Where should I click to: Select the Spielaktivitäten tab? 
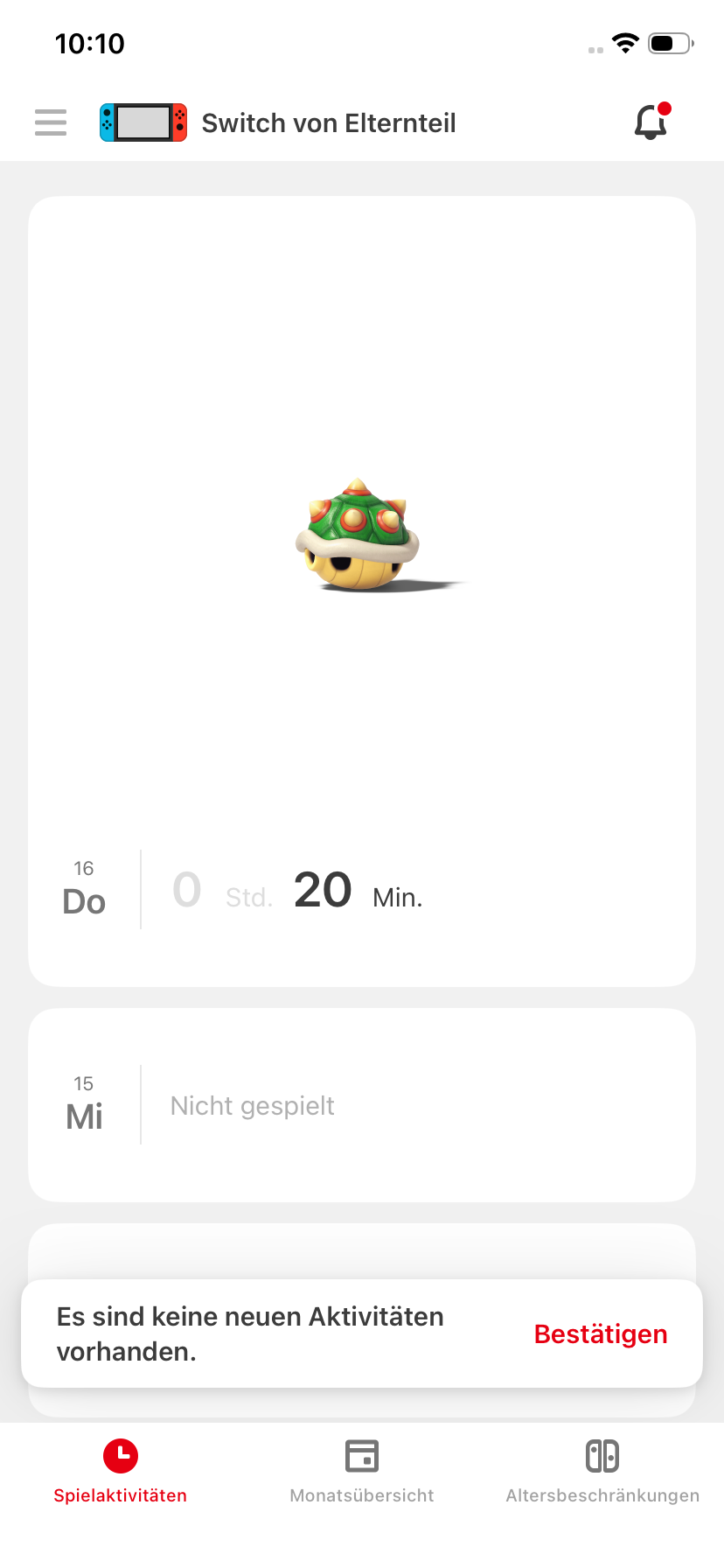point(121,1472)
